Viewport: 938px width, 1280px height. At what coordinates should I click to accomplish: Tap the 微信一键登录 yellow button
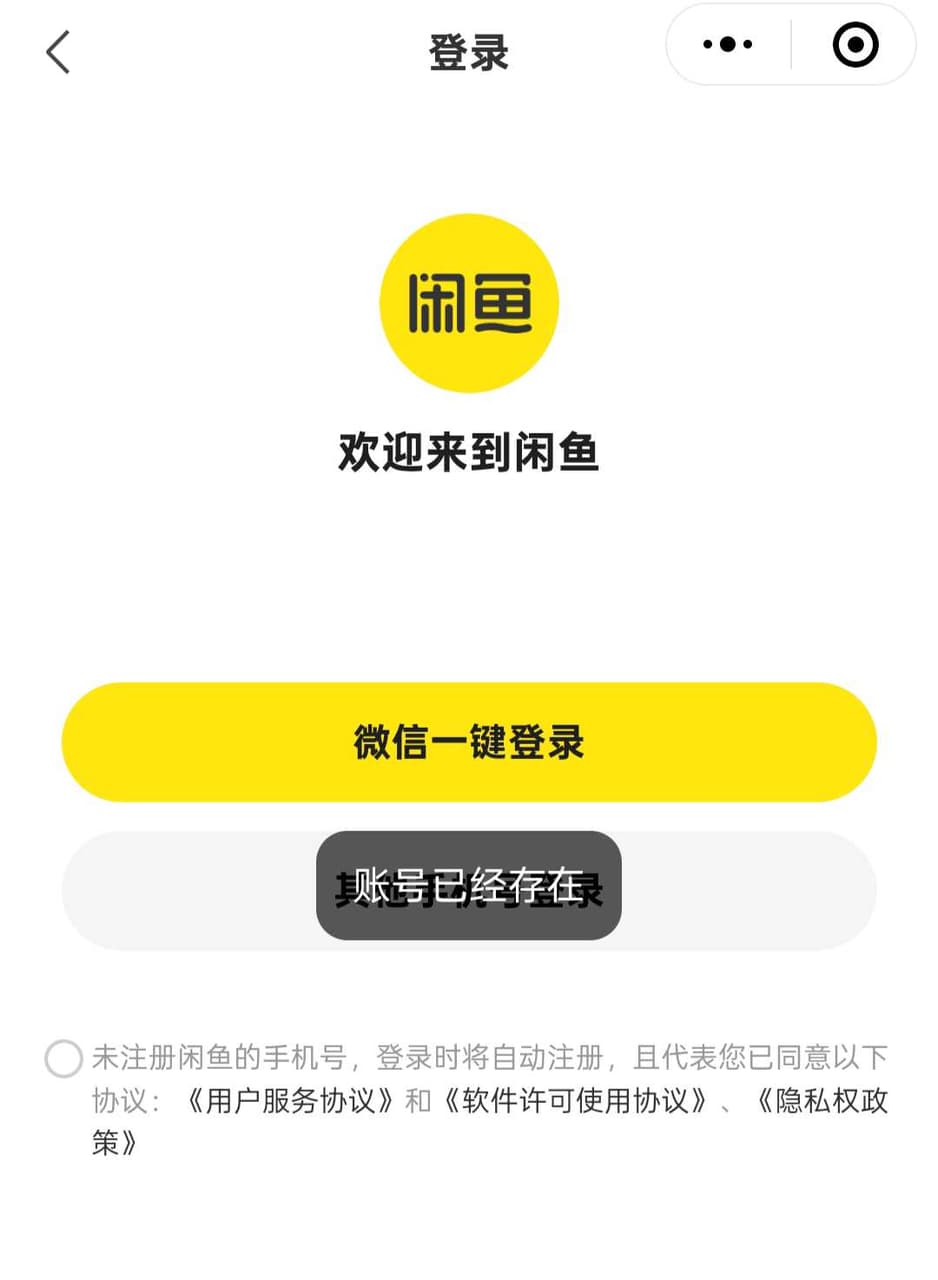[469, 742]
